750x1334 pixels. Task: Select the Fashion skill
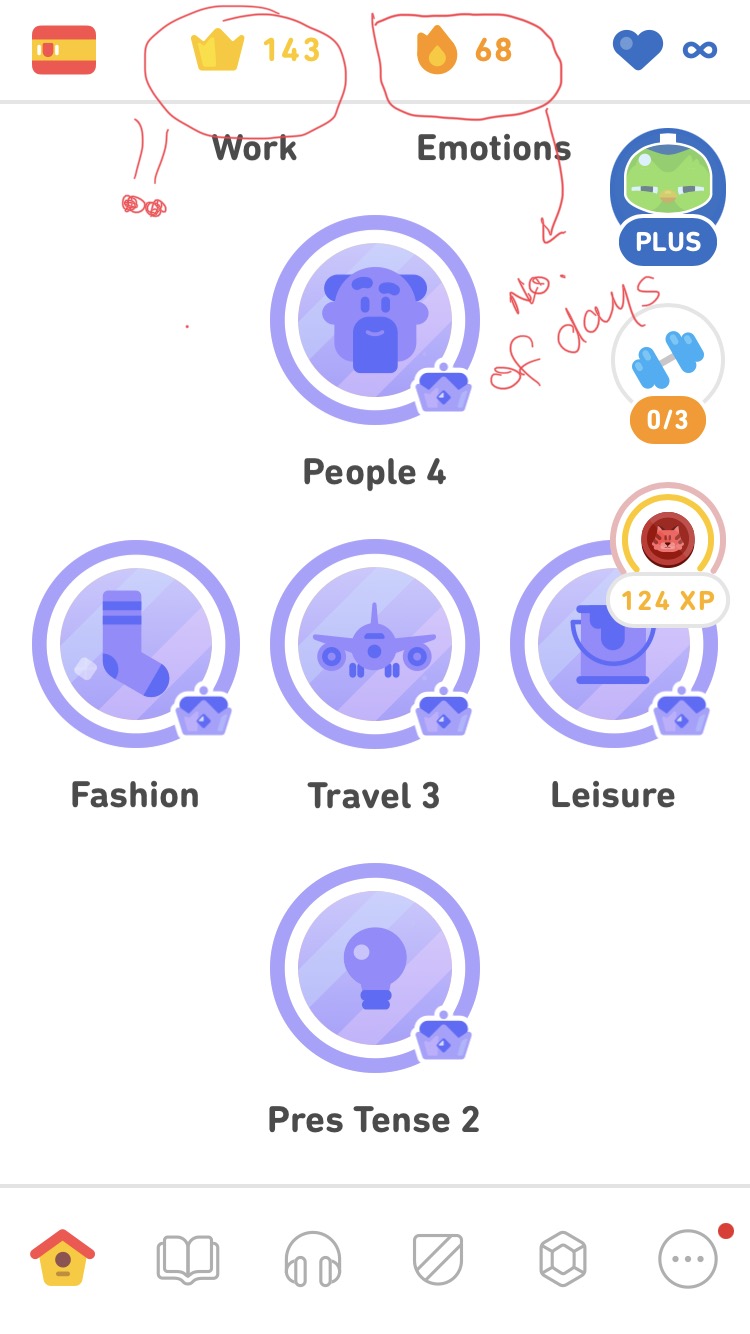[x=136, y=644]
